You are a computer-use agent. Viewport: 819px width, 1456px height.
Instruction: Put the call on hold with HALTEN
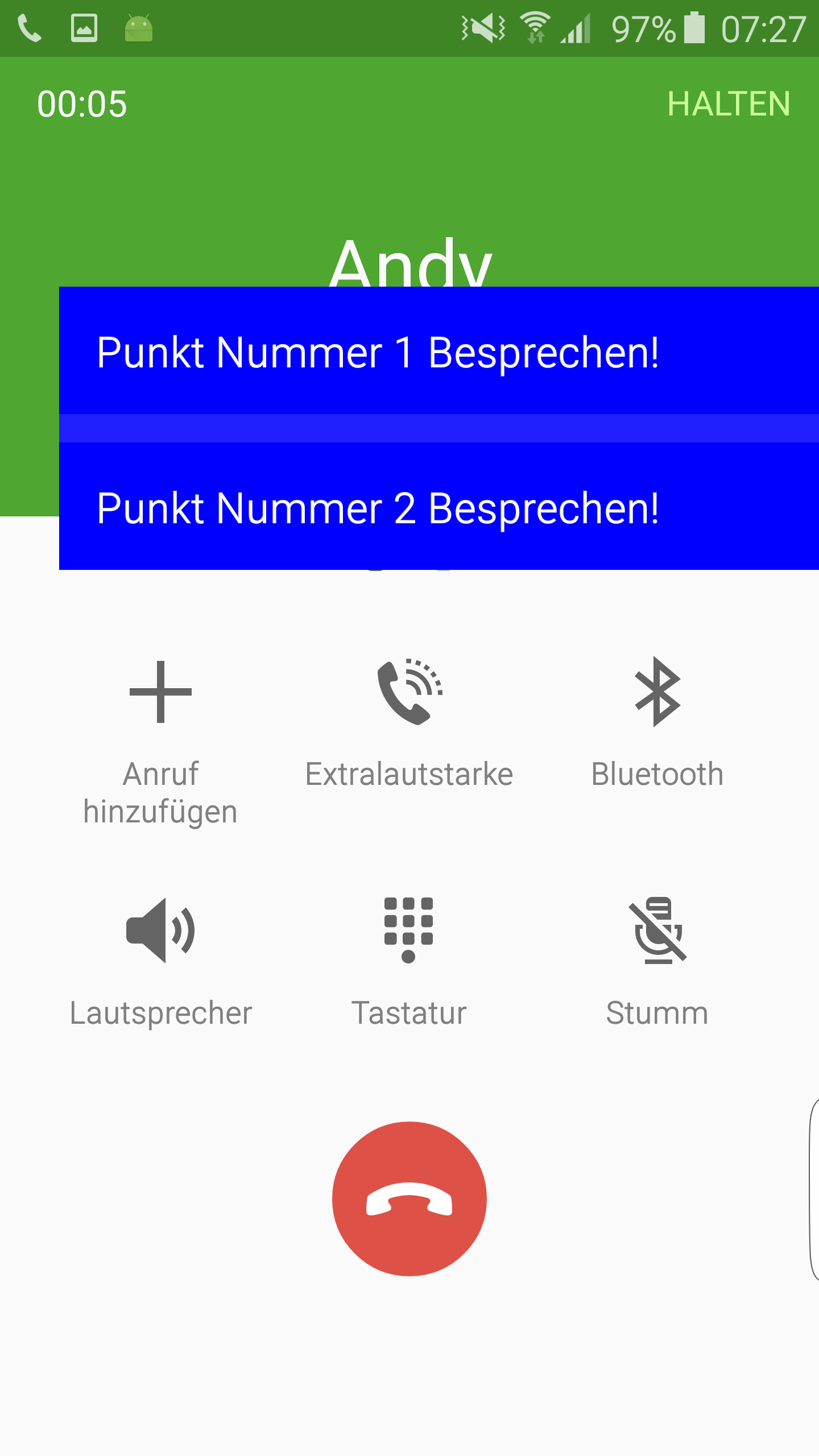point(728,104)
